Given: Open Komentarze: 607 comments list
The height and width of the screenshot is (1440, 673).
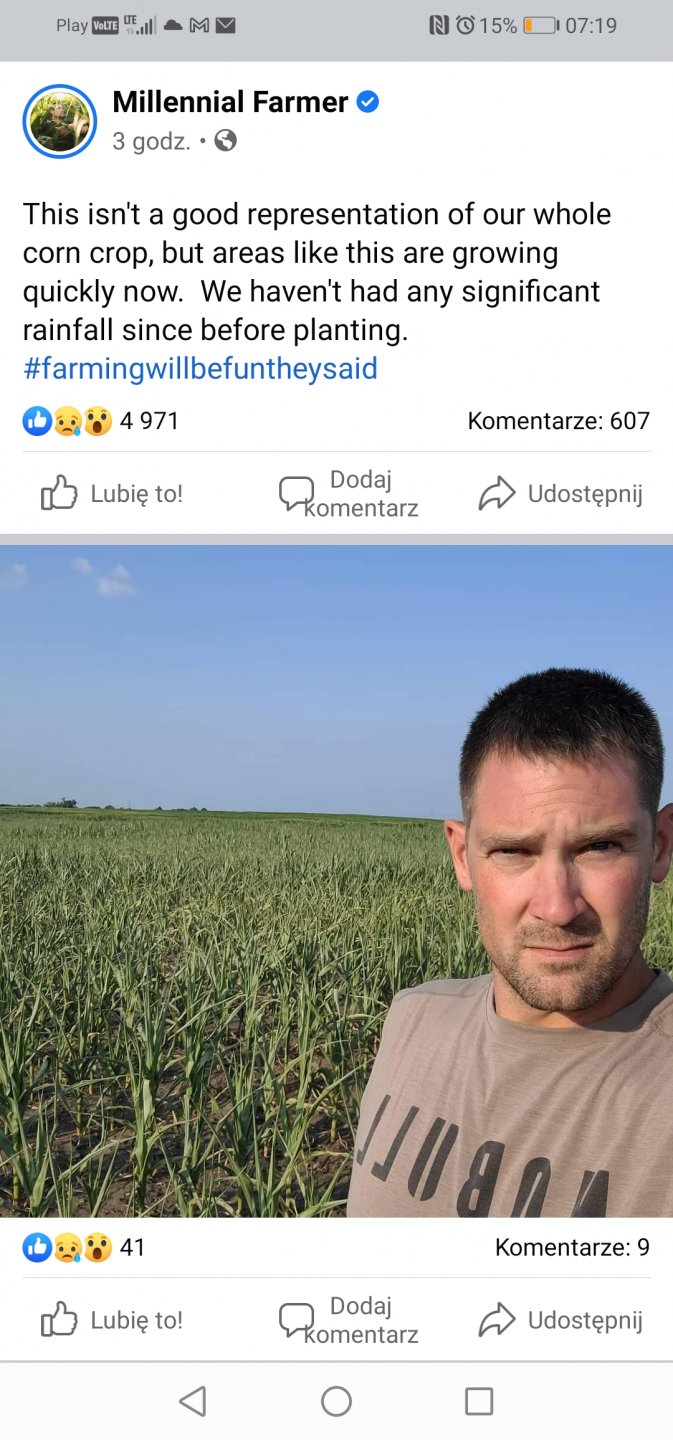Looking at the screenshot, I should click(x=558, y=421).
